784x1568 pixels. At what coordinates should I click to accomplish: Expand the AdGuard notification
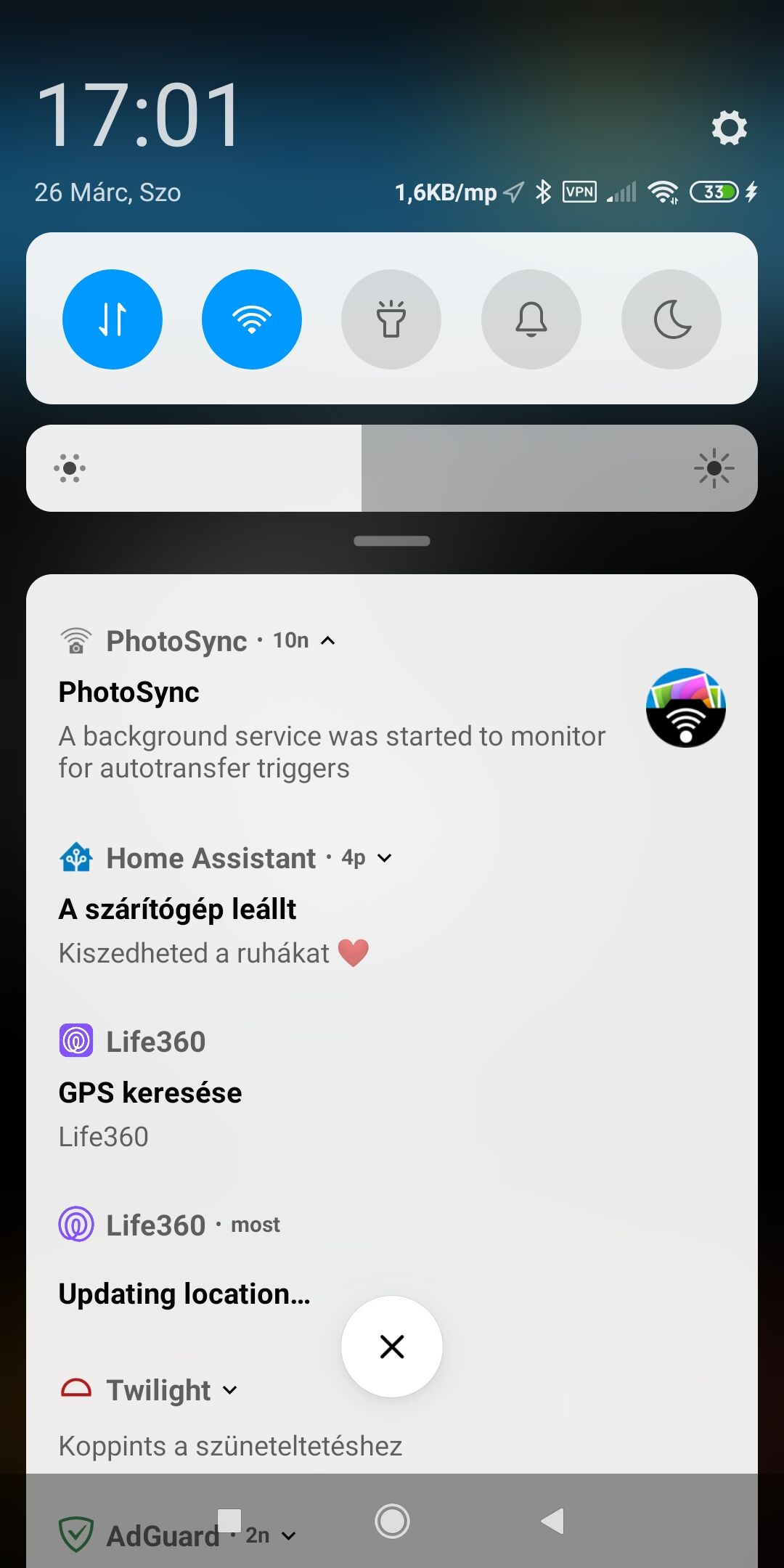click(289, 1535)
